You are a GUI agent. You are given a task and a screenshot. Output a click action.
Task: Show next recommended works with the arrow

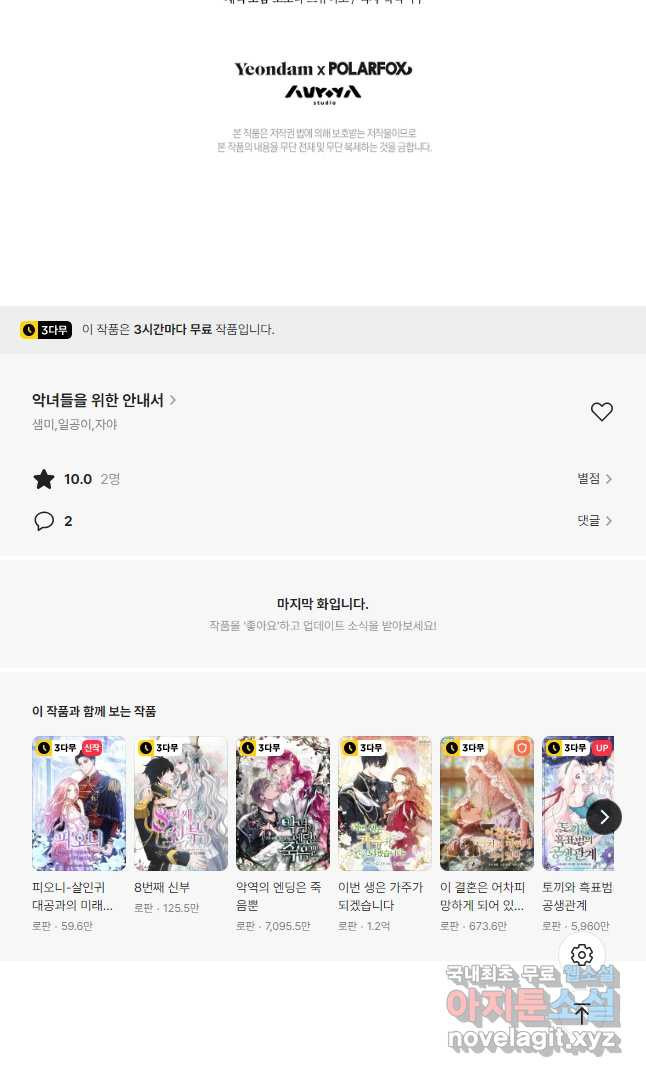[604, 817]
